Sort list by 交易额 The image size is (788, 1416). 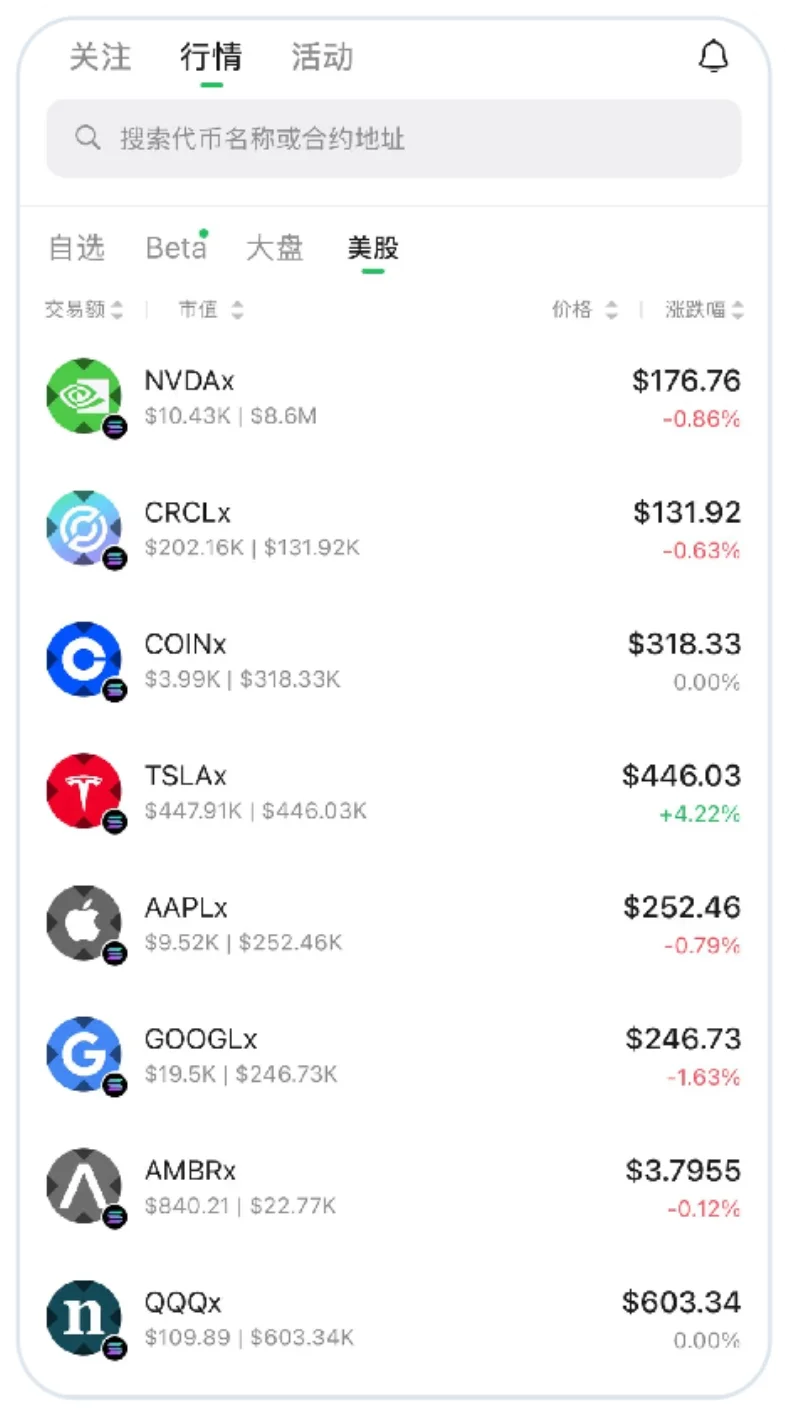click(84, 310)
